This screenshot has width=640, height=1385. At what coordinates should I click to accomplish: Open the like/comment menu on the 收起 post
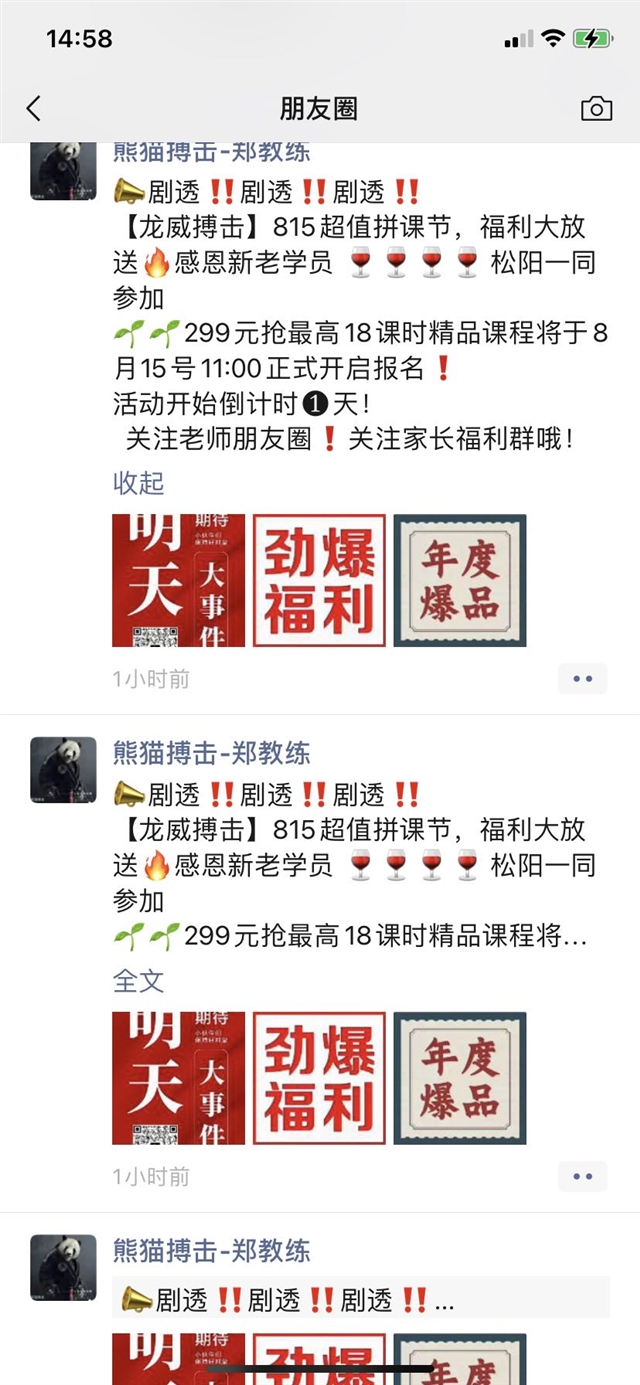pos(583,679)
